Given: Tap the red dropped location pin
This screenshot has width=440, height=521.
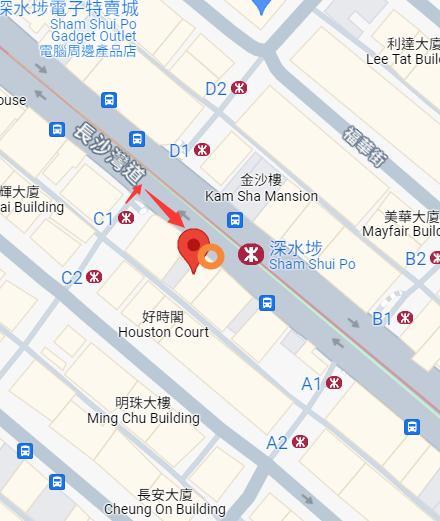Looking at the screenshot, I should pyautogui.click(x=194, y=250).
